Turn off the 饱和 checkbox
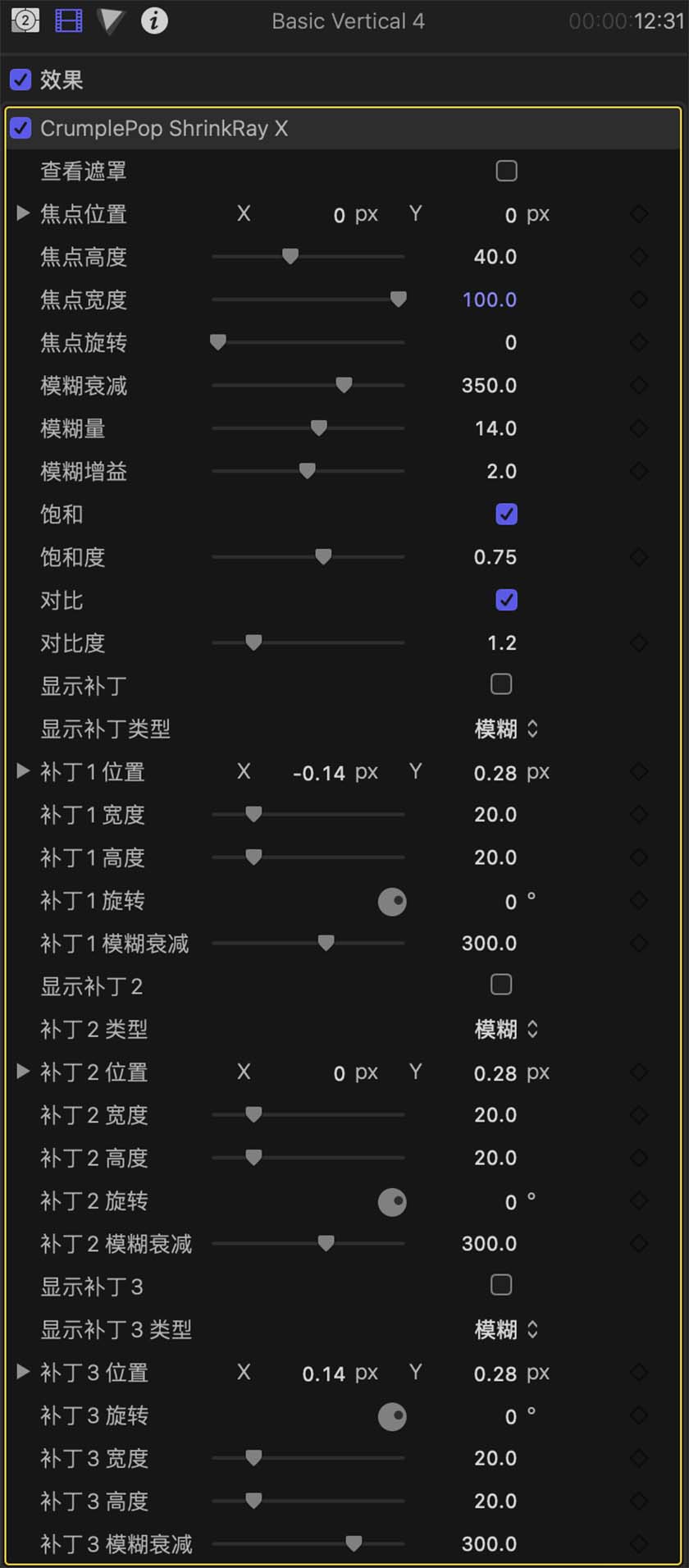 click(506, 514)
